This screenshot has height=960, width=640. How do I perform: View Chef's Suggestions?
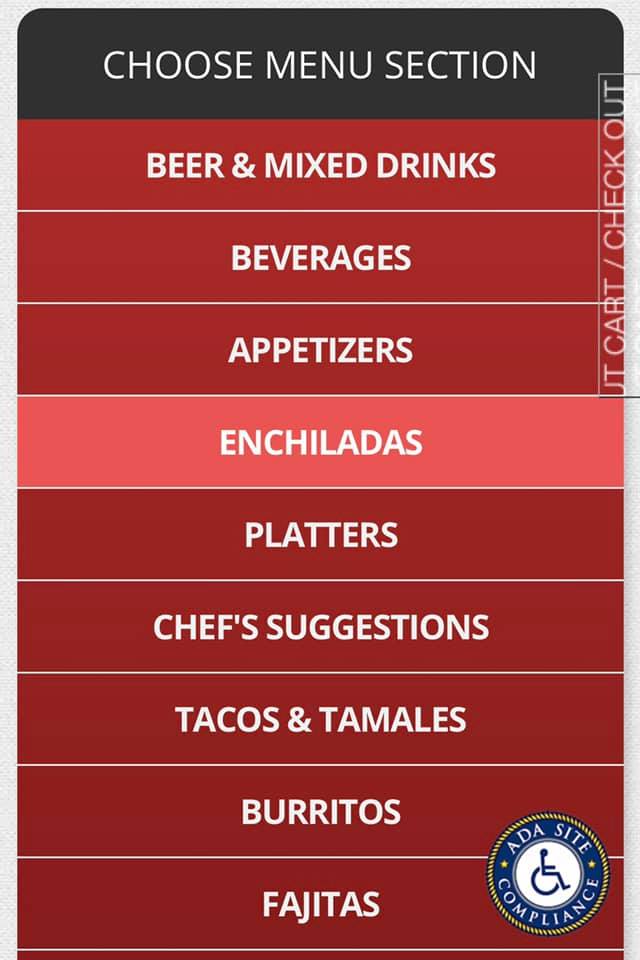(320, 627)
